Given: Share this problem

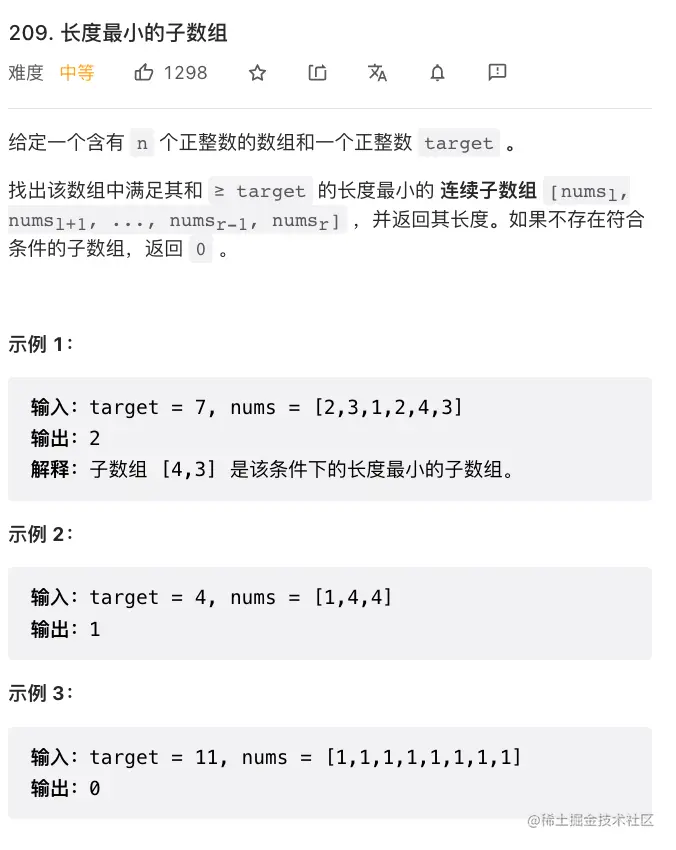Looking at the screenshot, I should (318, 72).
